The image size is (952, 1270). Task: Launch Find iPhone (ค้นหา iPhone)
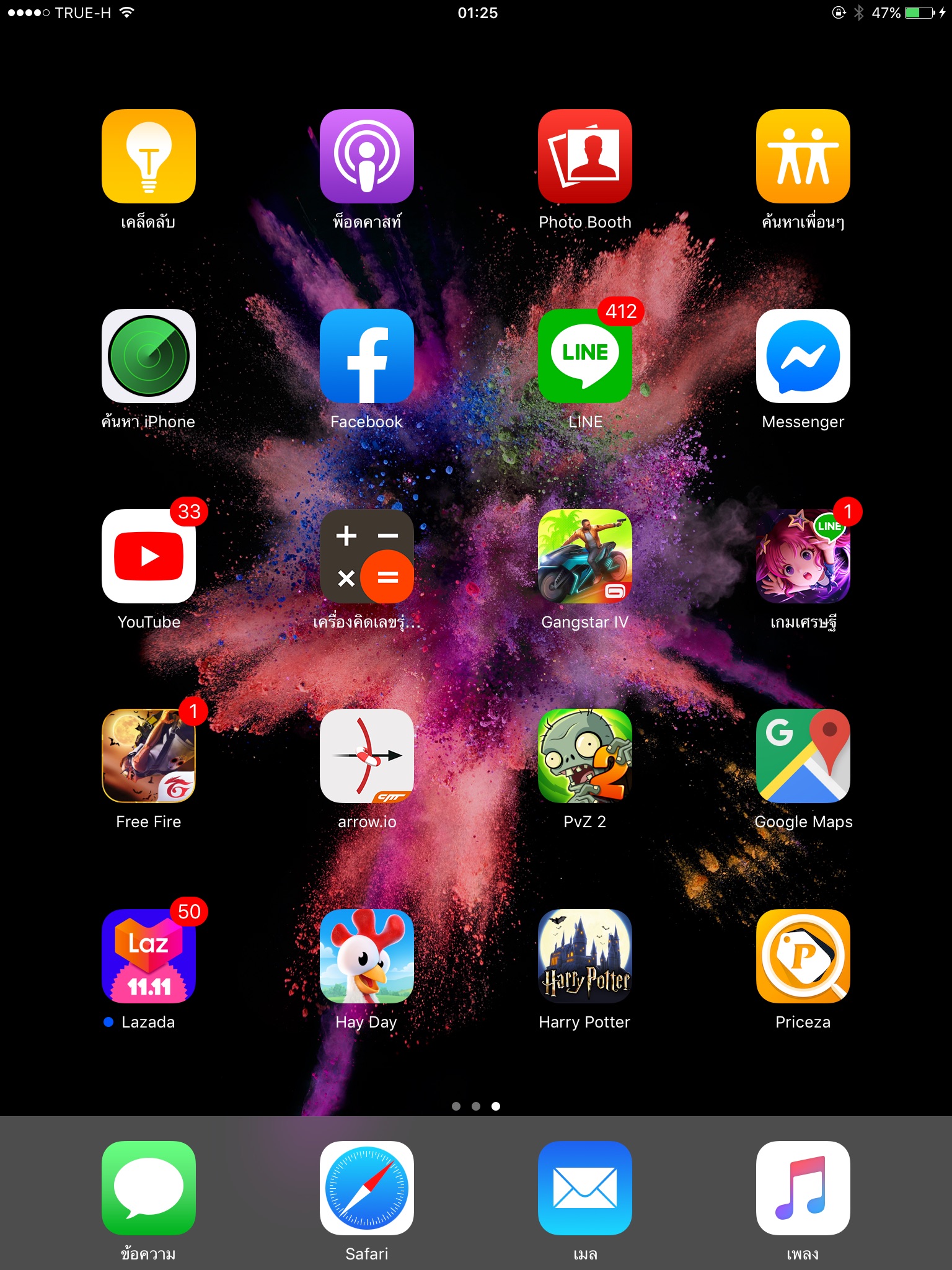[x=149, y=356]
